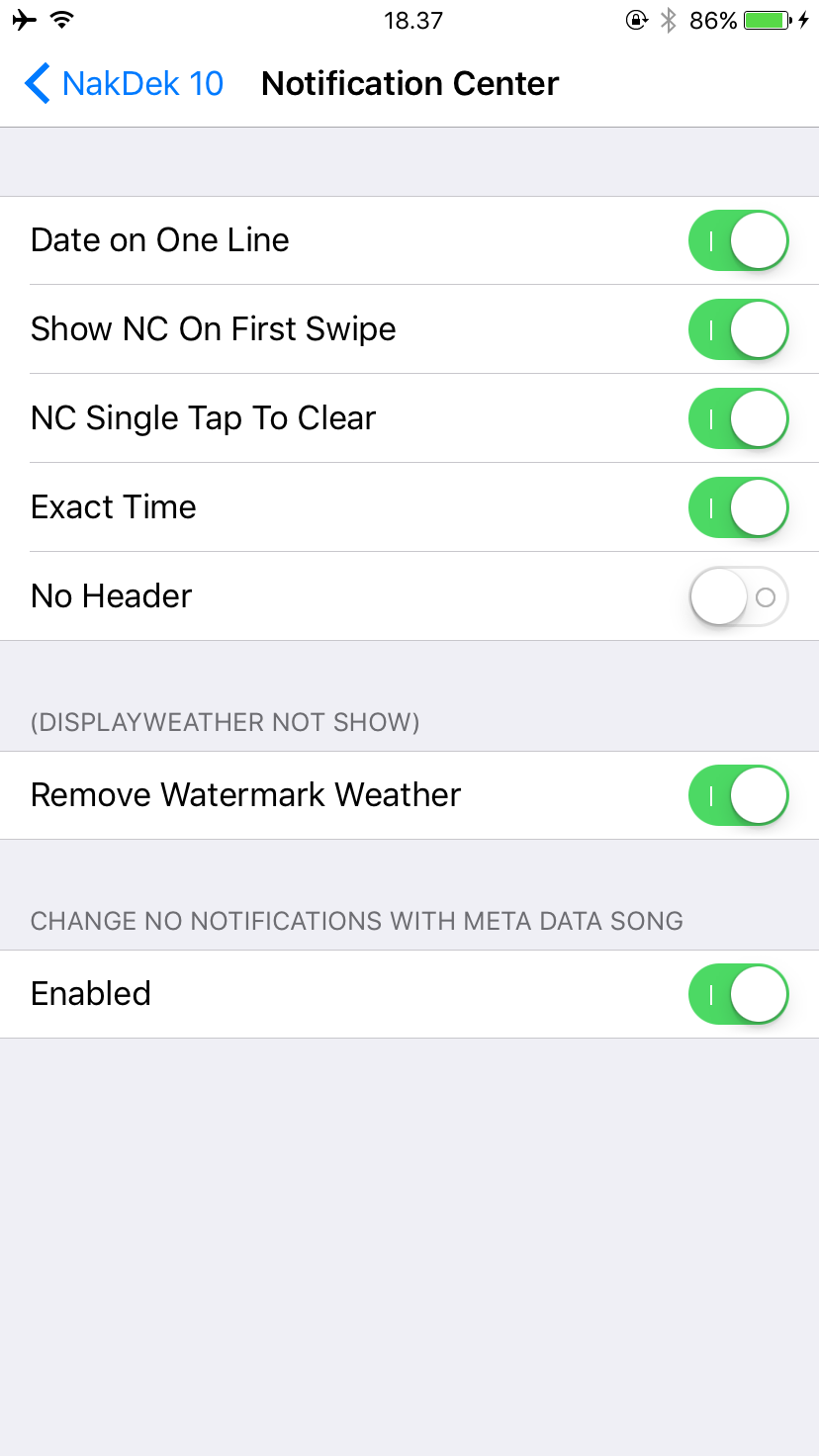Turn off Date on One Line

coord(738,240)
